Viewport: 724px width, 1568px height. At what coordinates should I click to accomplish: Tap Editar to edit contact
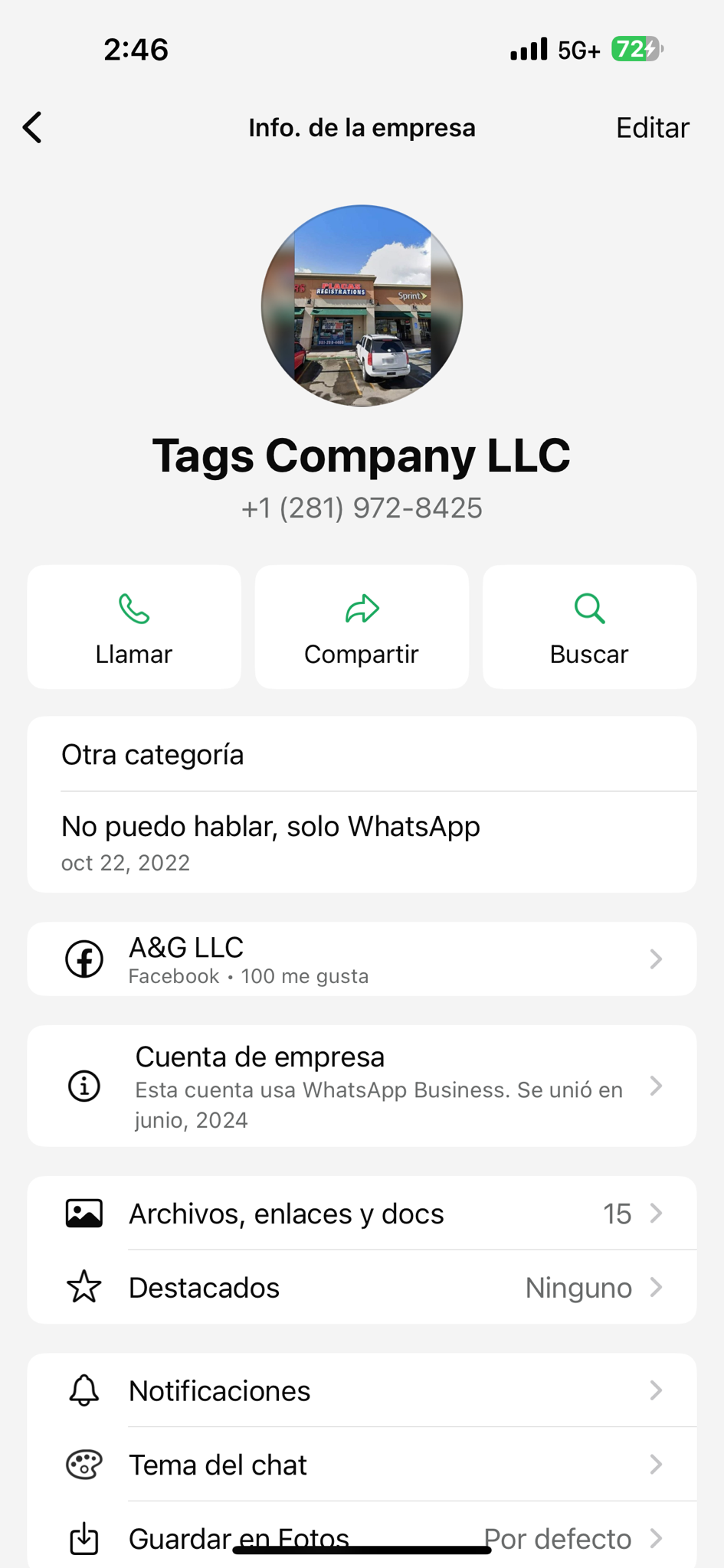[652, 128]
